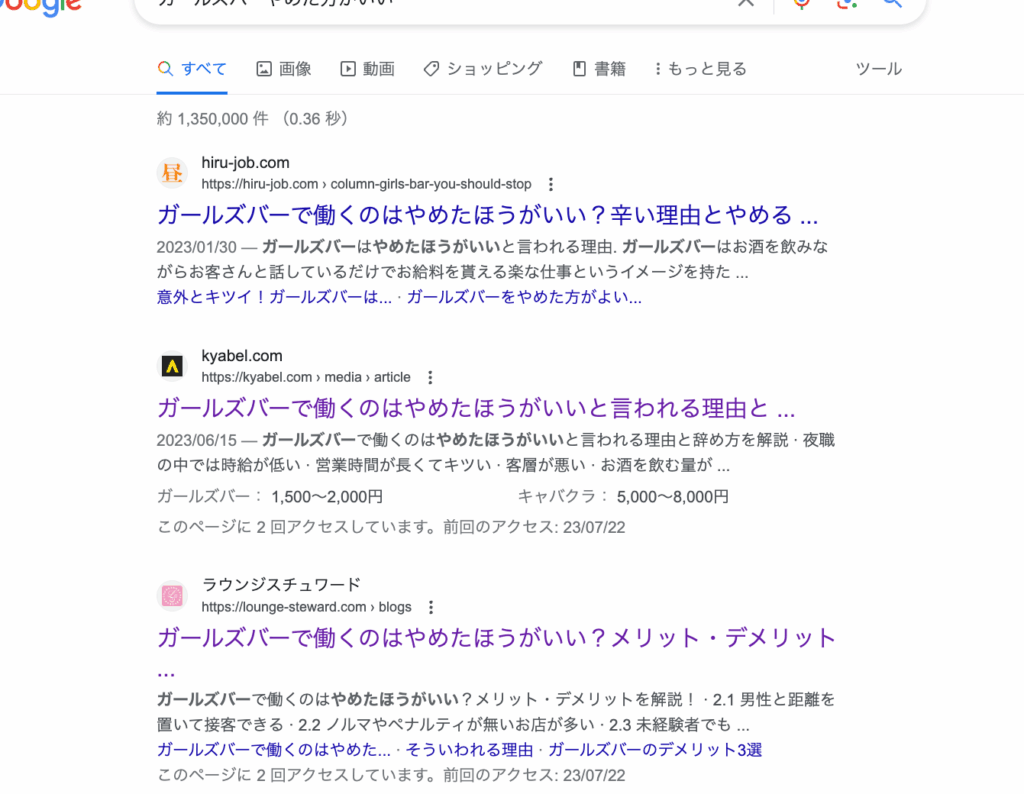The width and height of the screenshot is (1024, 794).
Task: Switch to the 動画 tab
Action: [367, 69]
